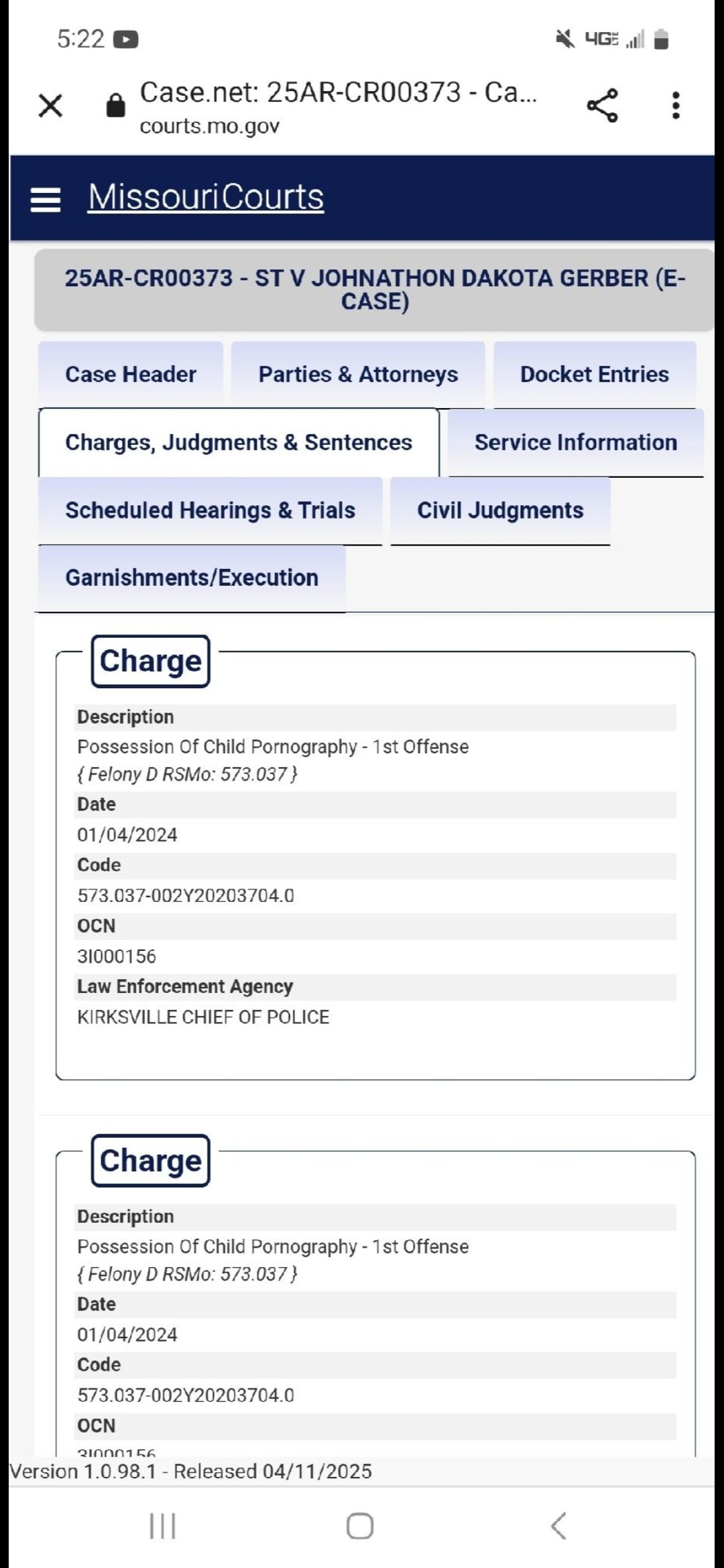This screenshot has width=724, height=1568.
Task: View the Docket Entries tab
Action: [x=595, y=374]
